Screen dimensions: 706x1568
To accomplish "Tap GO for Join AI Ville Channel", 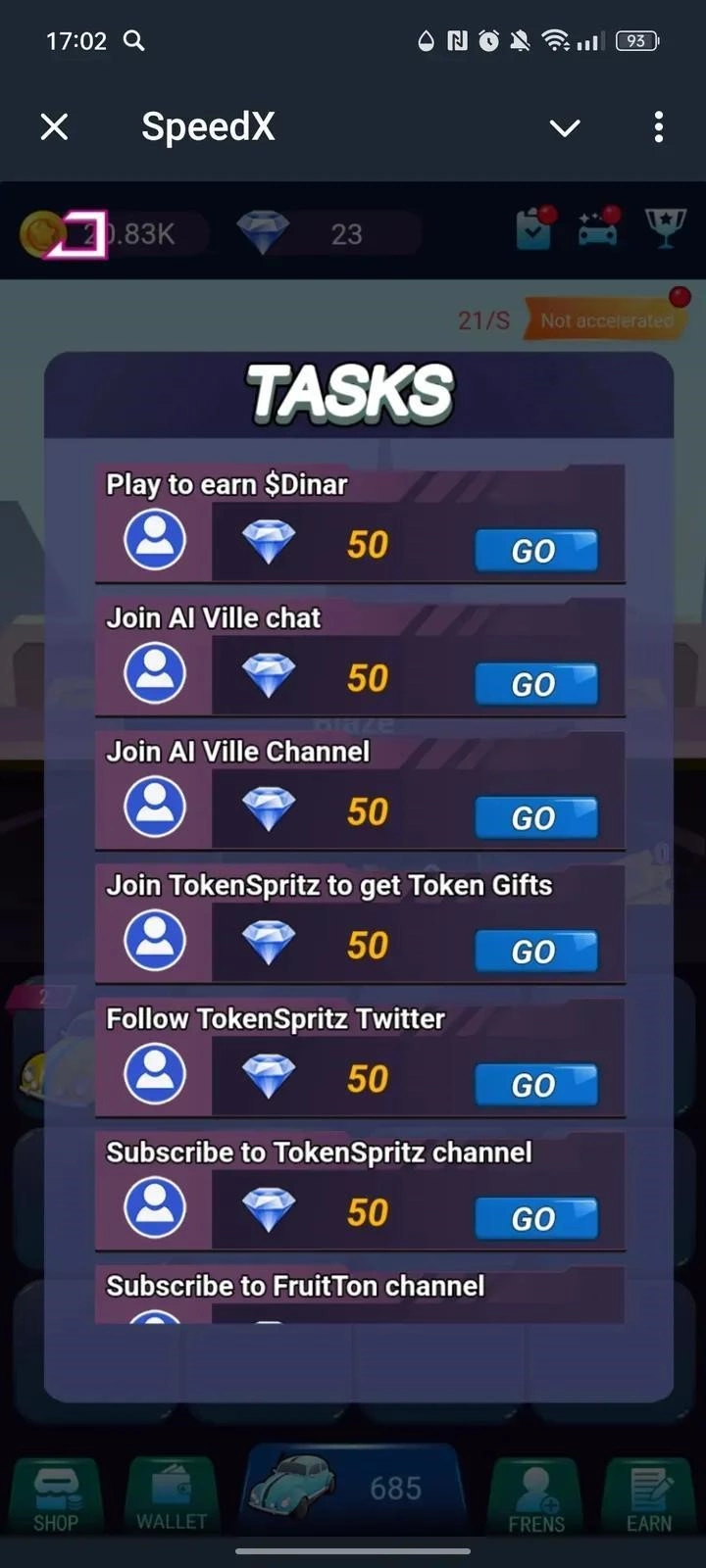I will [535, 817].
